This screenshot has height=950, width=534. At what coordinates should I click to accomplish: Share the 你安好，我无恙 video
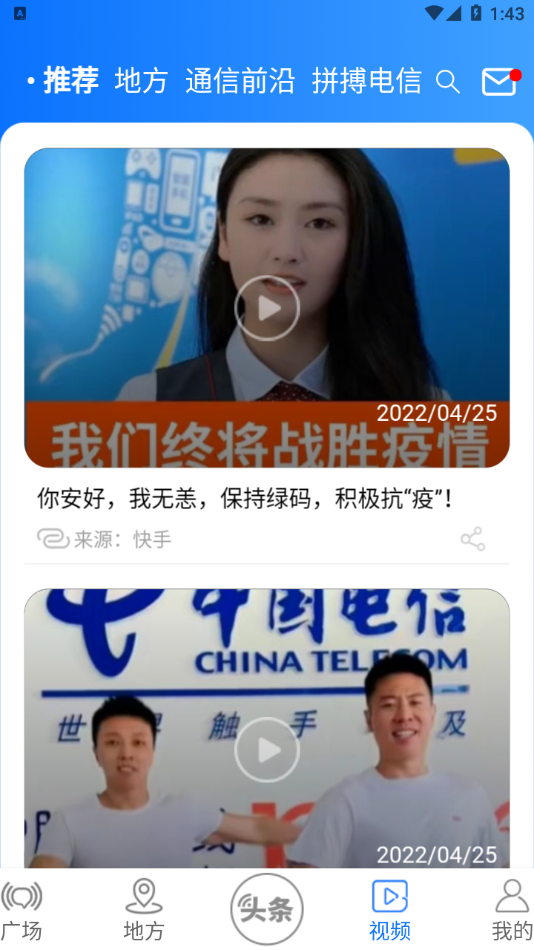coord(473,539)
